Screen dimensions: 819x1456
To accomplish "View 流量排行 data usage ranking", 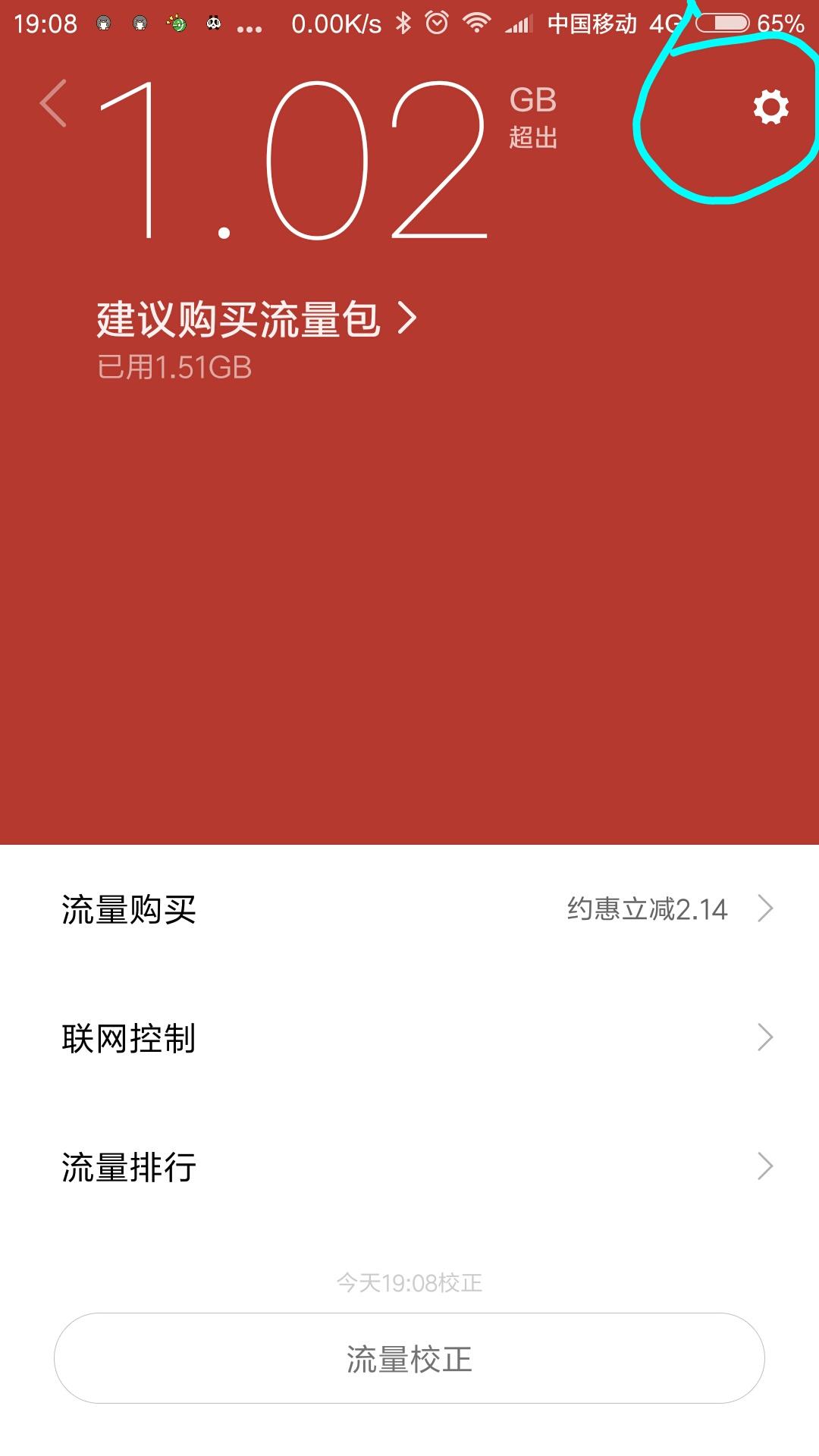I will click(x=409, y=1166).
